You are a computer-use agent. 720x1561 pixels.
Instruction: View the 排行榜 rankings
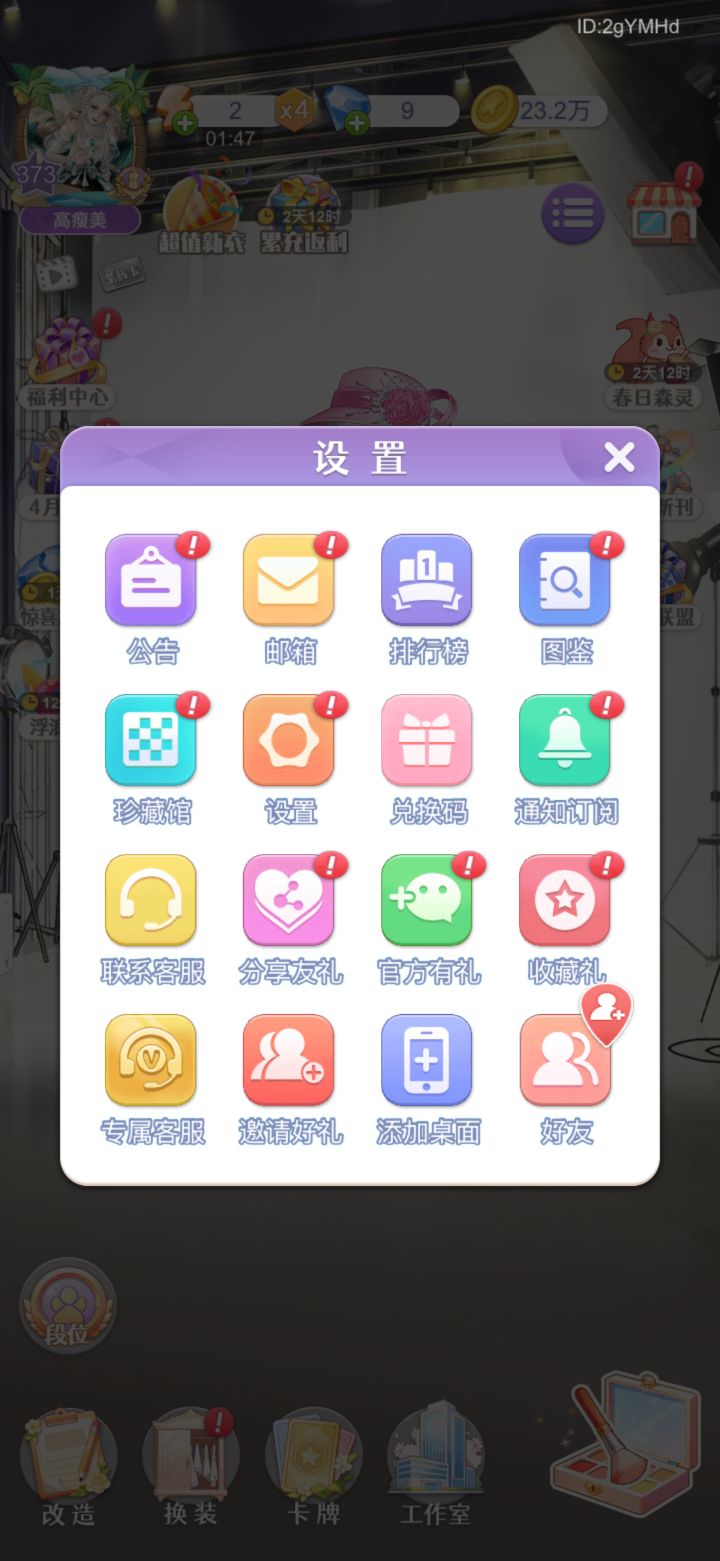tap(428, 578)
